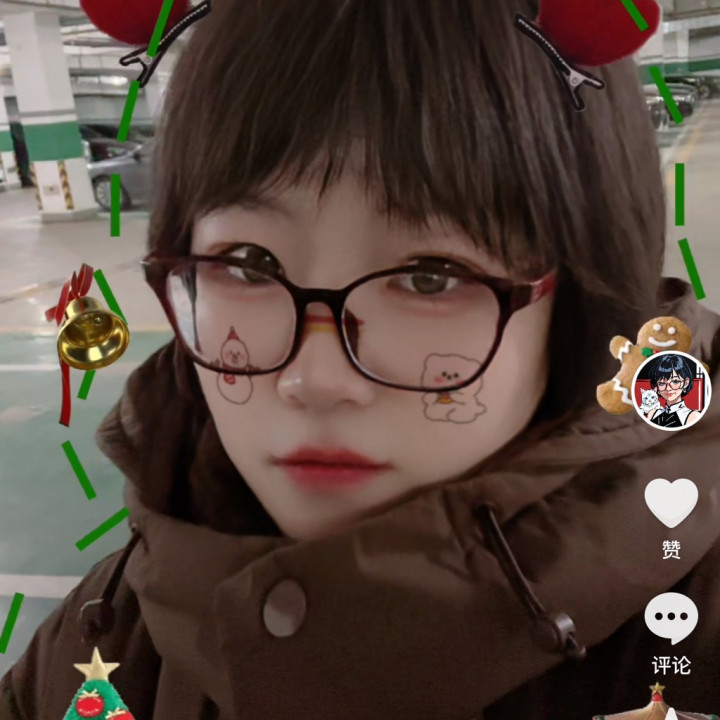Open the creator's profile avatar
The image size is (720, 720).
pyautogui.click(x=671, y=391)
